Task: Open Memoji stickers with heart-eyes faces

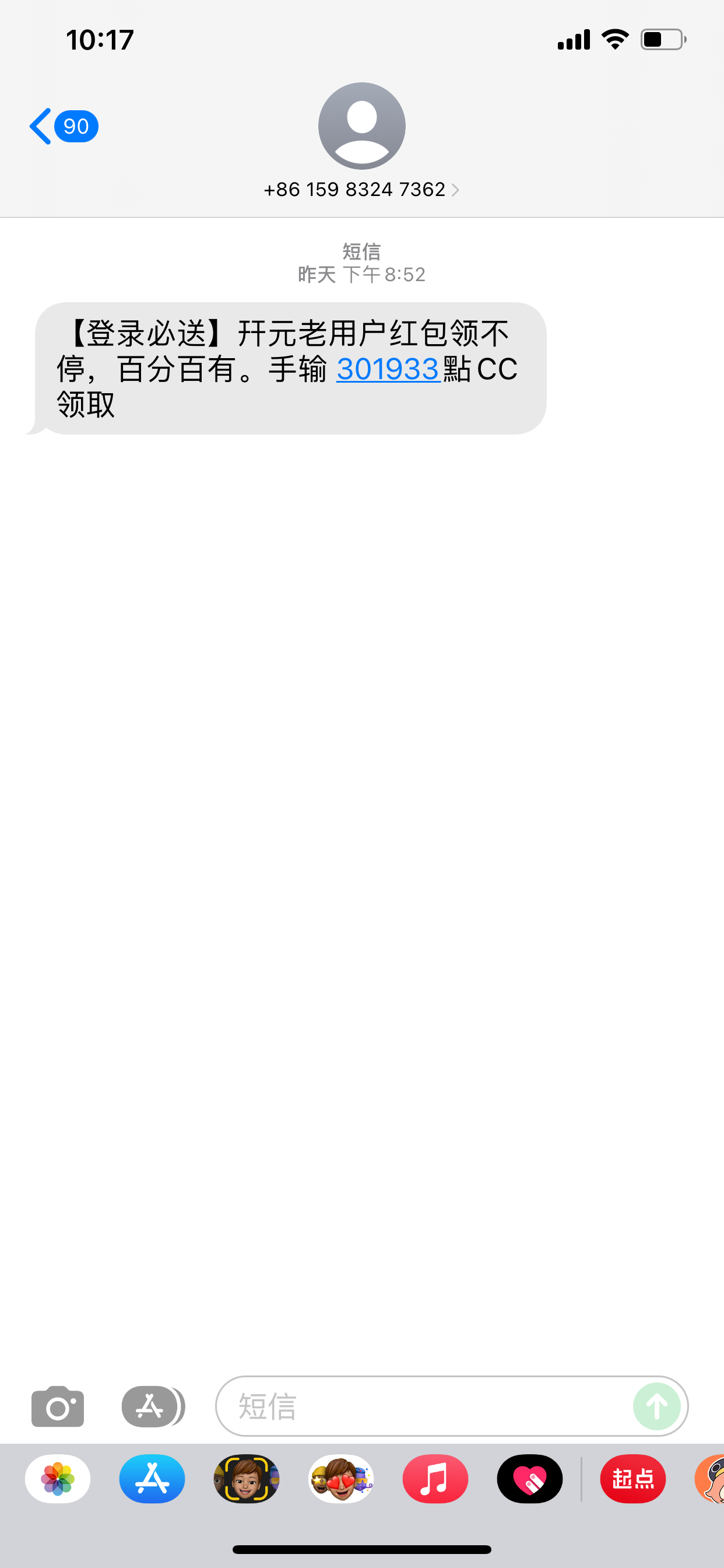Action: [340, 1479]
